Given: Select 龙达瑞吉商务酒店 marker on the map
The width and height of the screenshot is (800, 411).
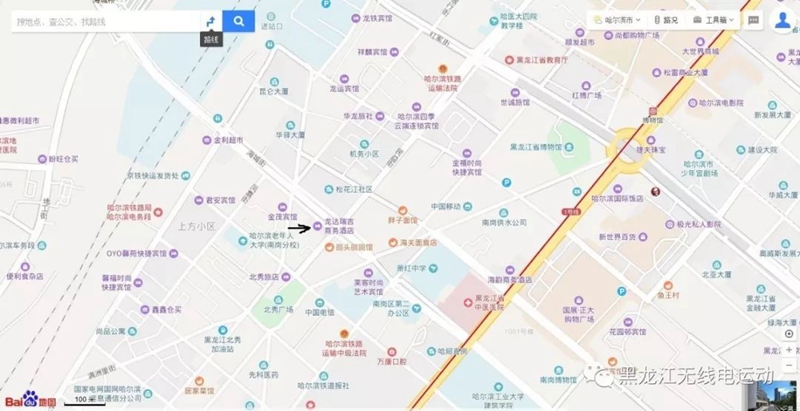Looking at the screenshot, I should coord(318,226).
